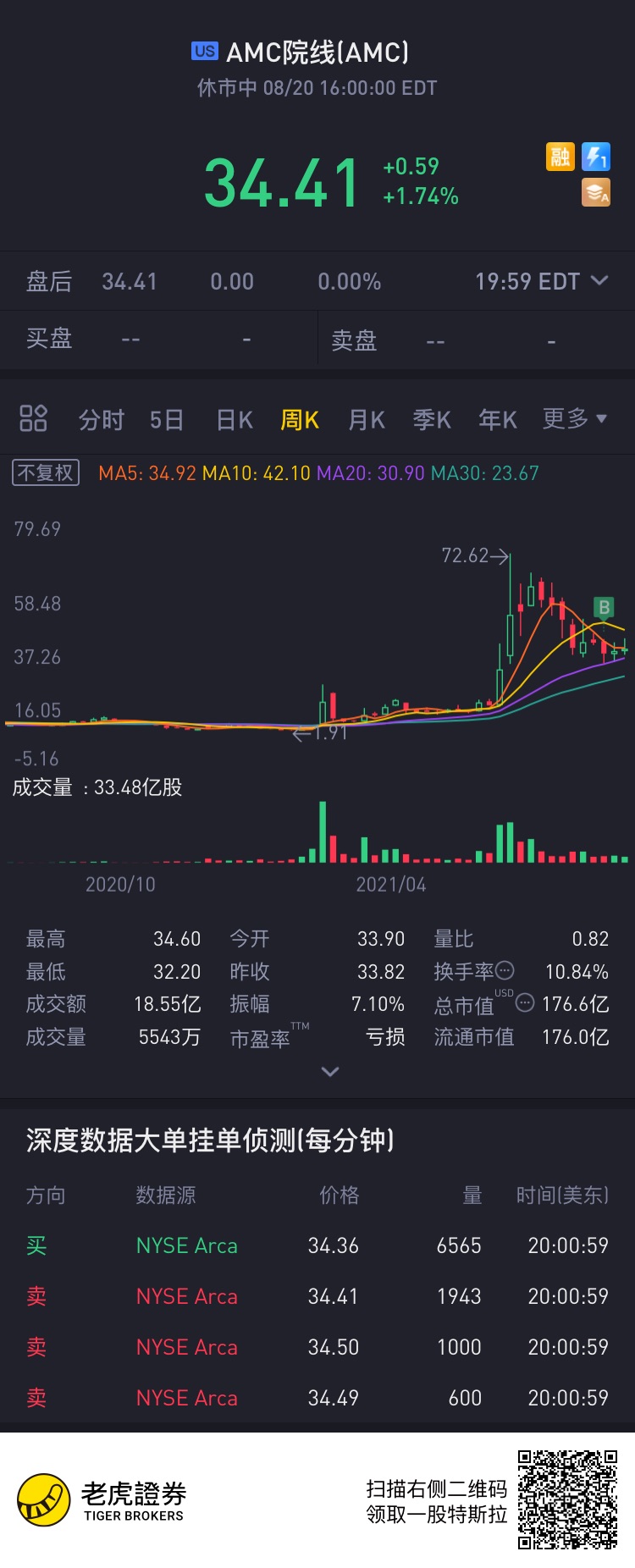Tap the 不复权 adjustment button
Screen dimensions: 635x1568
click(46, 472)
